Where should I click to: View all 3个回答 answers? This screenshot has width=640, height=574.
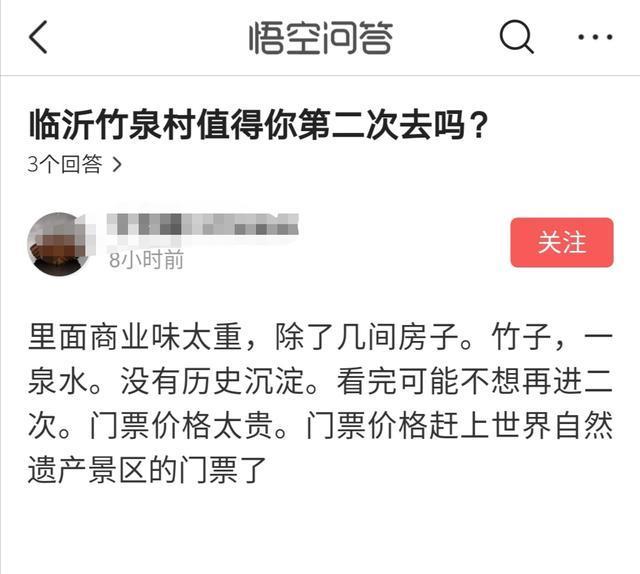click(x=74, y=166)
